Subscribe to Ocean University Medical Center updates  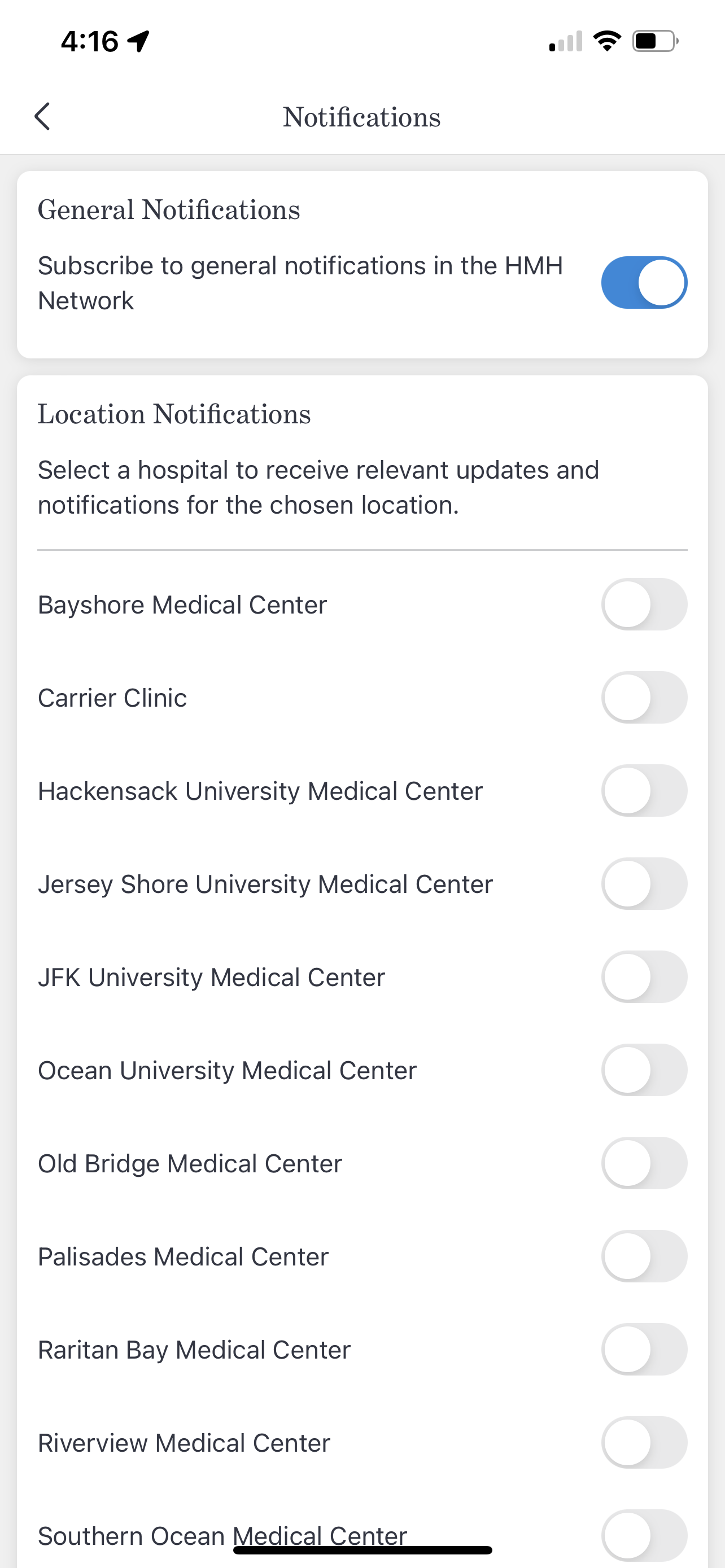(644, 1070)
